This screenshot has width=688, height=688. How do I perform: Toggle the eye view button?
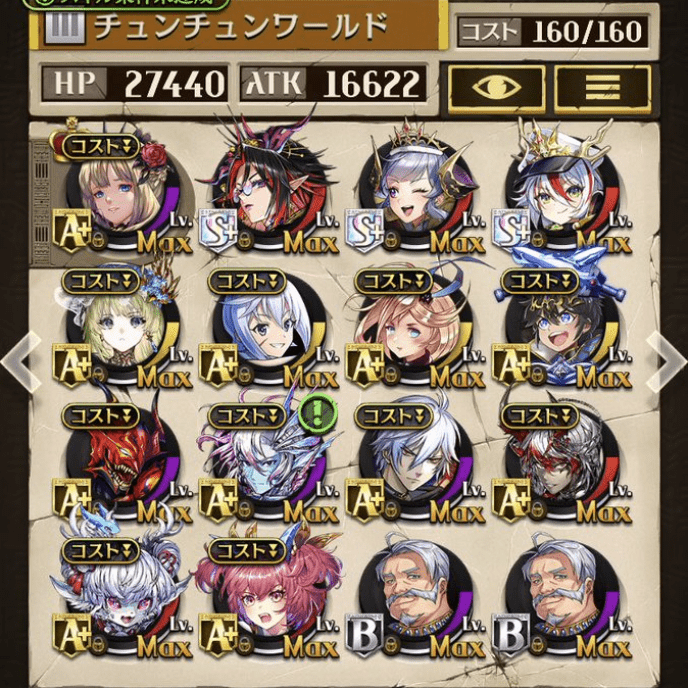495,86
